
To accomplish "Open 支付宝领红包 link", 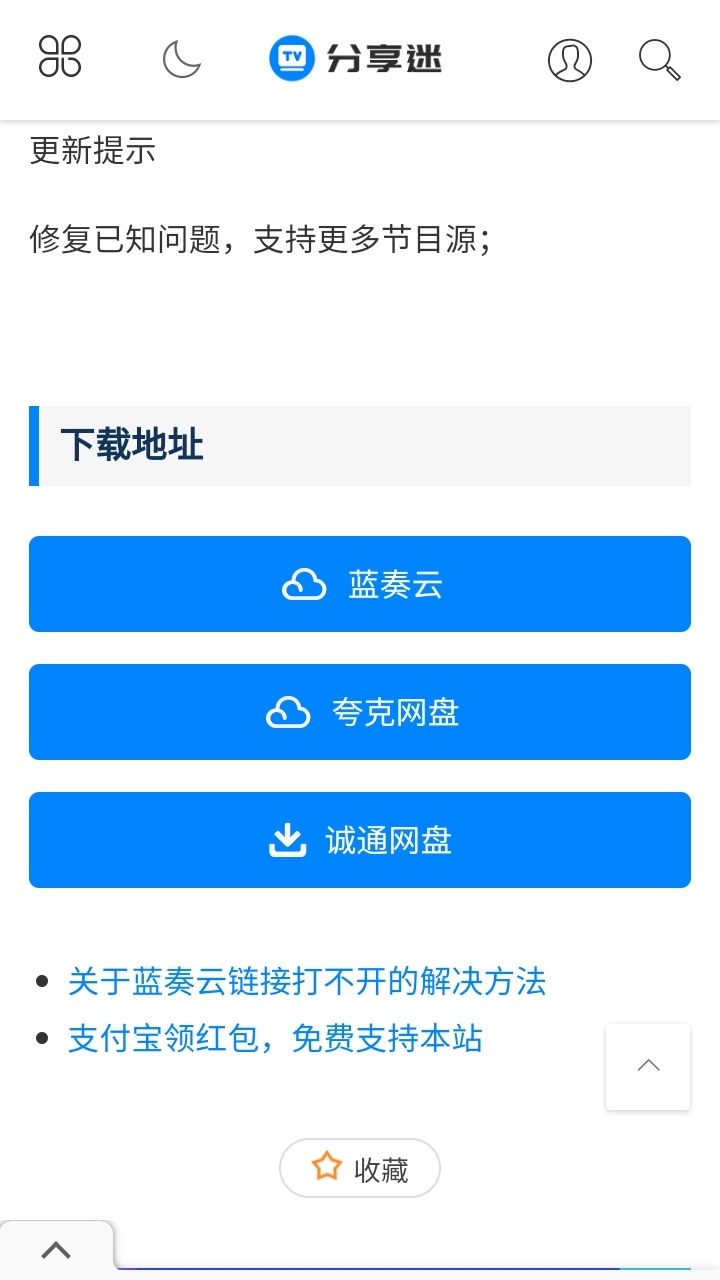I will tap(275, 1038).
